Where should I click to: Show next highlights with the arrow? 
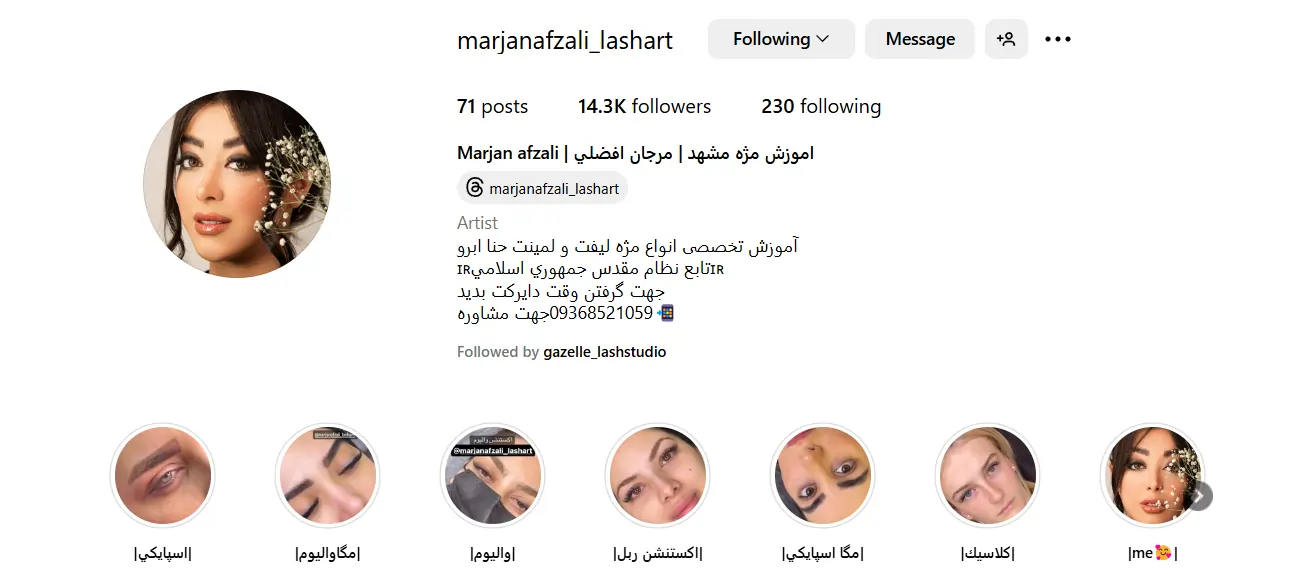(1198, 496)
